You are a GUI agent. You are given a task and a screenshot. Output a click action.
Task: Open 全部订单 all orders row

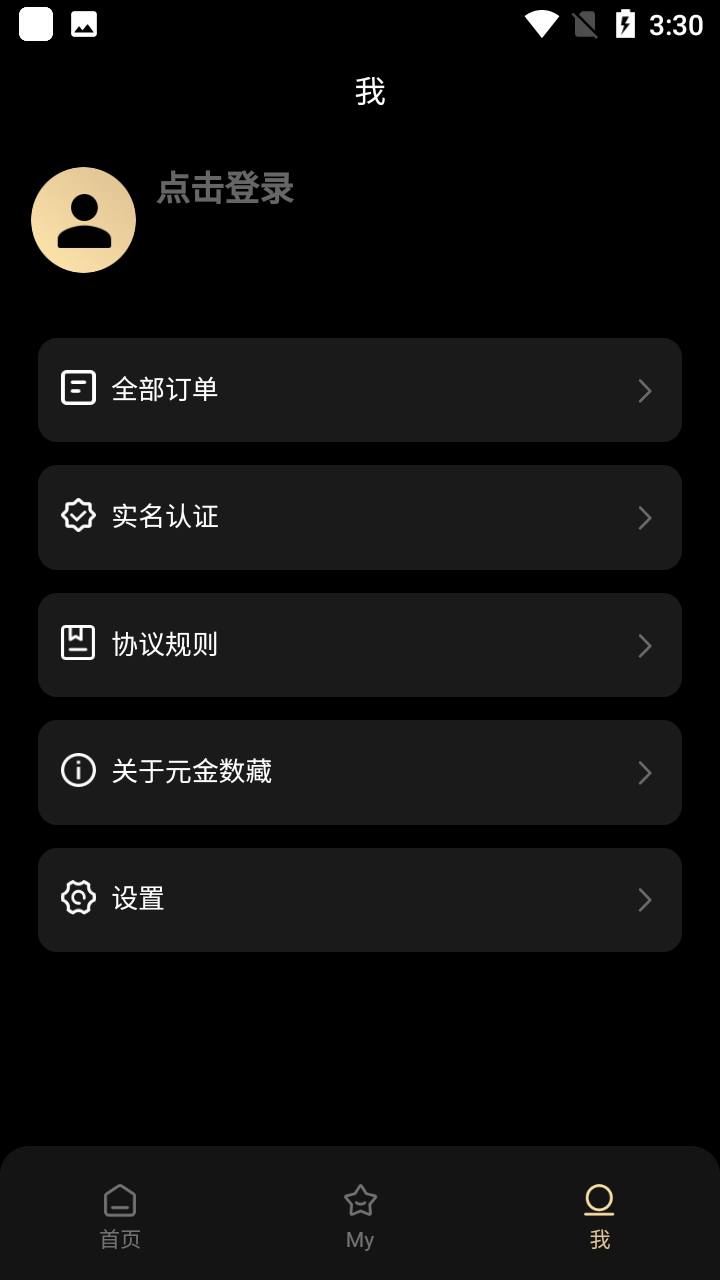[360, 390]
